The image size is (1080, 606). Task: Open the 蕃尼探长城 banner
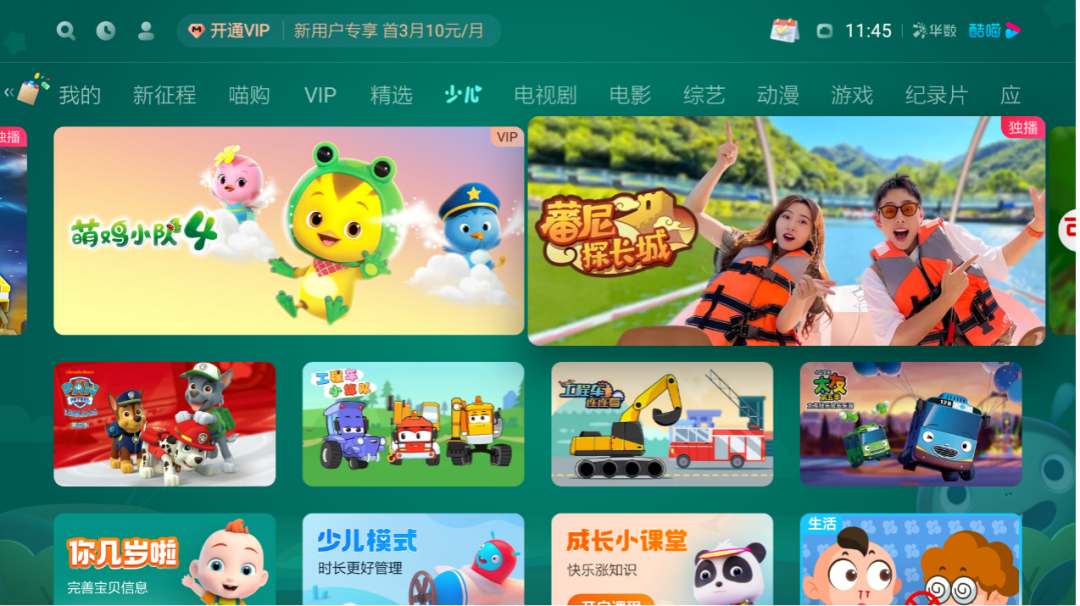pos(786,231)
